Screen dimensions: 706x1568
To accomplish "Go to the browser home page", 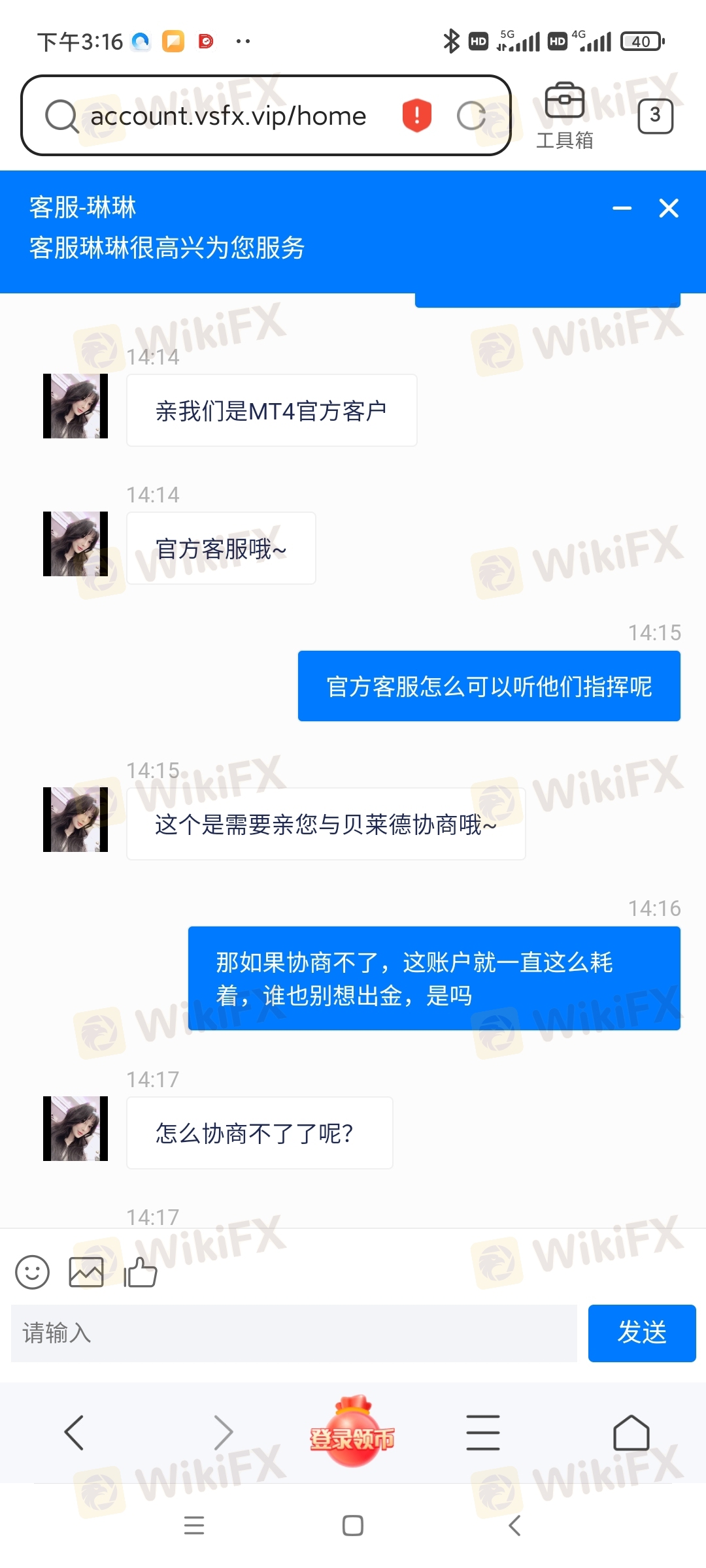I will 631,1433.
